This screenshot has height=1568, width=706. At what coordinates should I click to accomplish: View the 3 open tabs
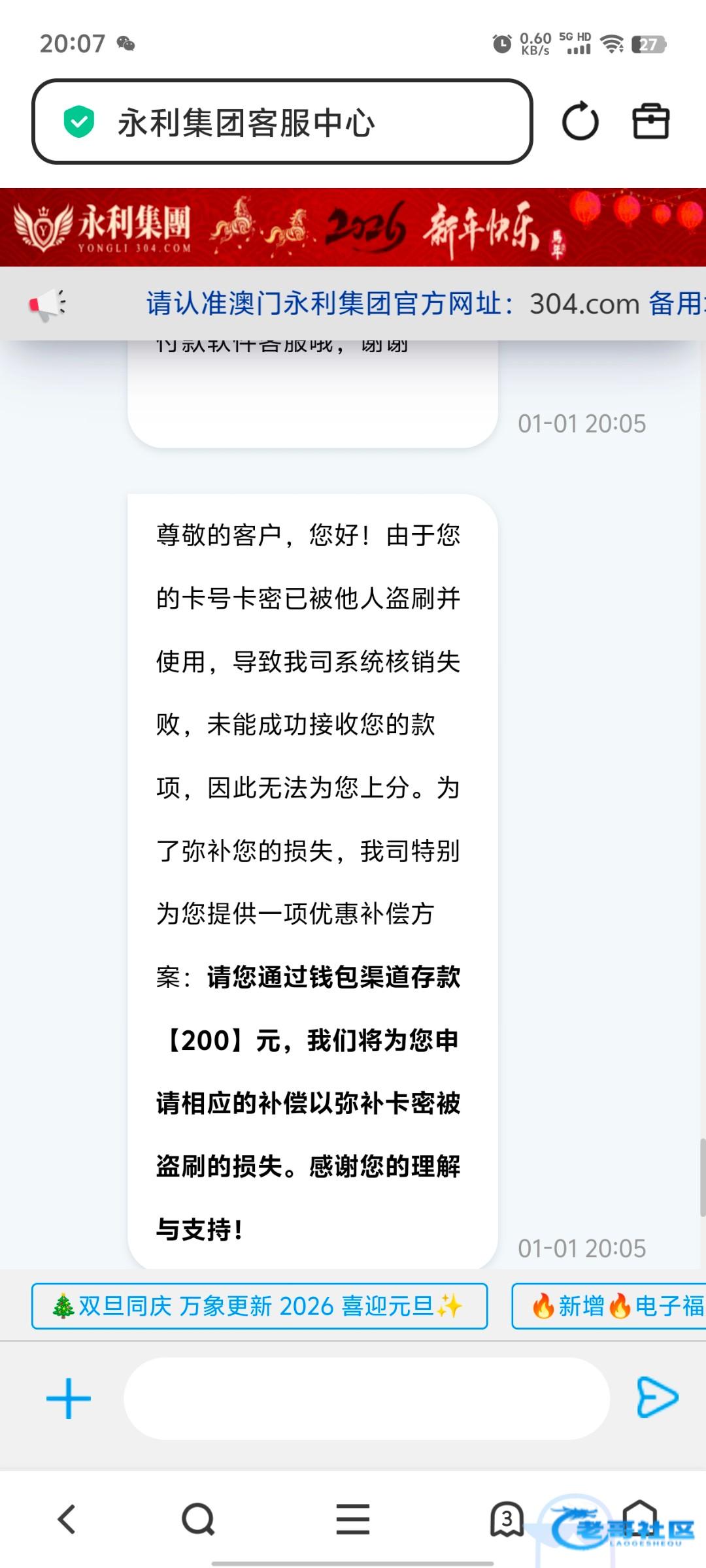(507, 1519)
